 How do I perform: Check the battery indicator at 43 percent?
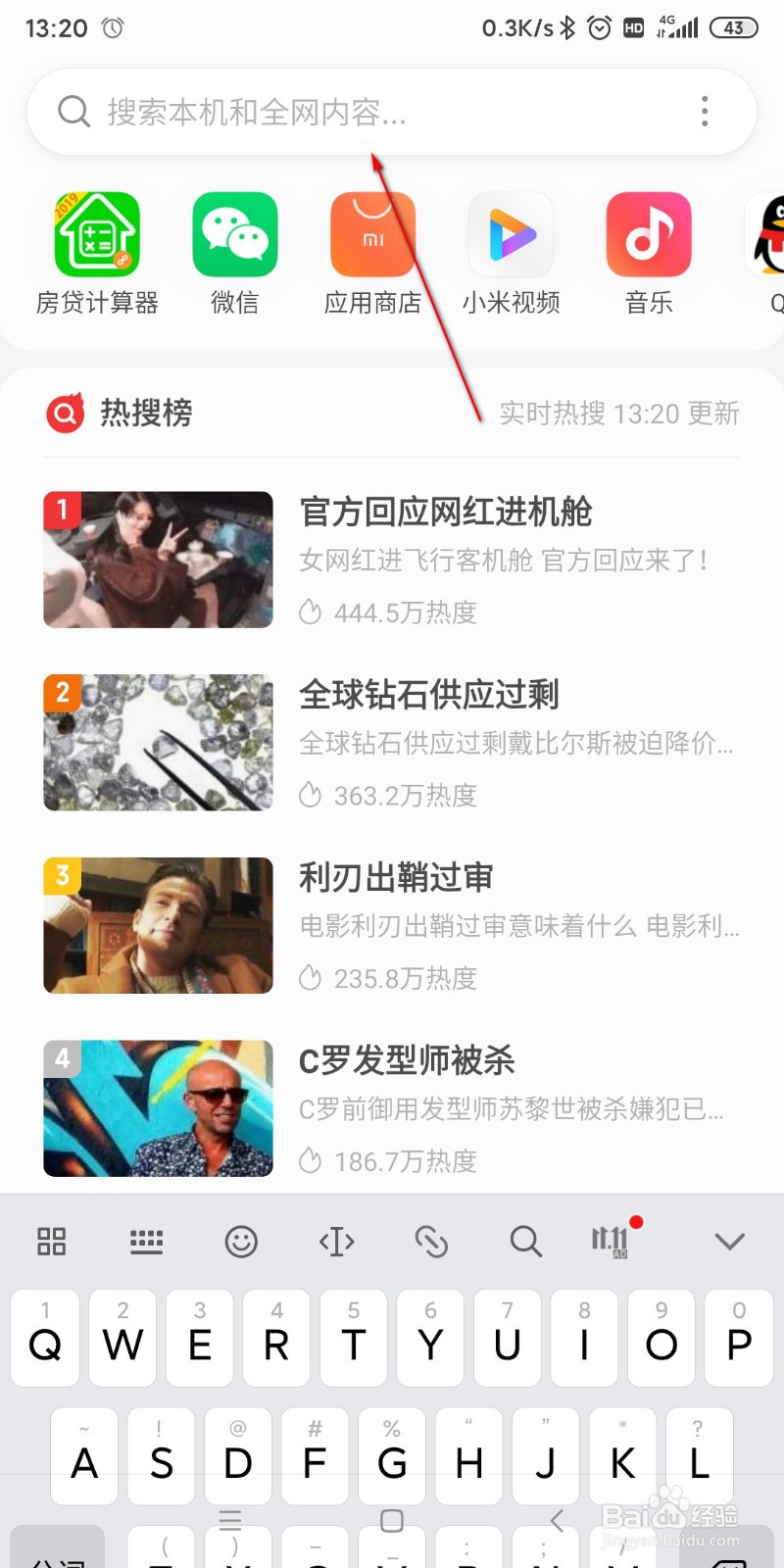coord(733,28)
